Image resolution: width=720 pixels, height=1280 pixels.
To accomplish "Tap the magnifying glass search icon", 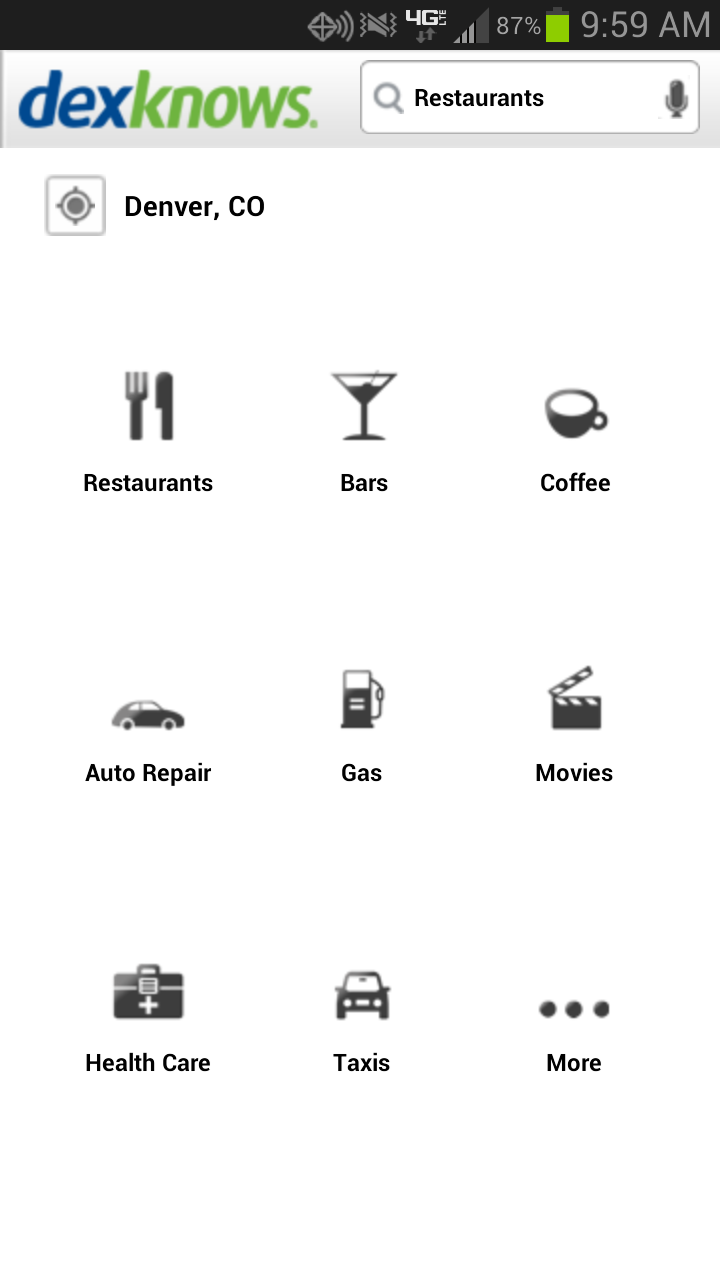I will click(x=388, y=97).
